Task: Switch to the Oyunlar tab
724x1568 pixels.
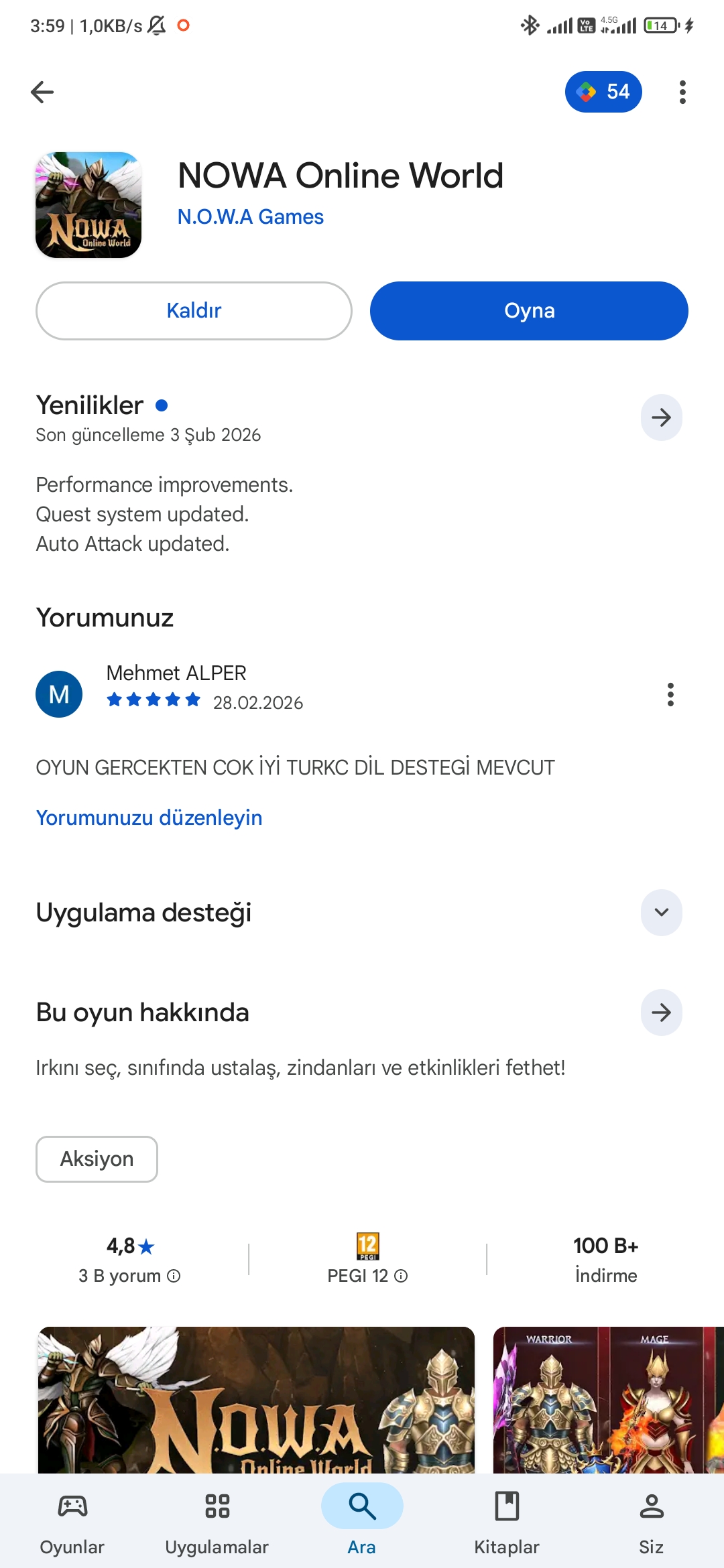Action: click(x=72, y=1520)
